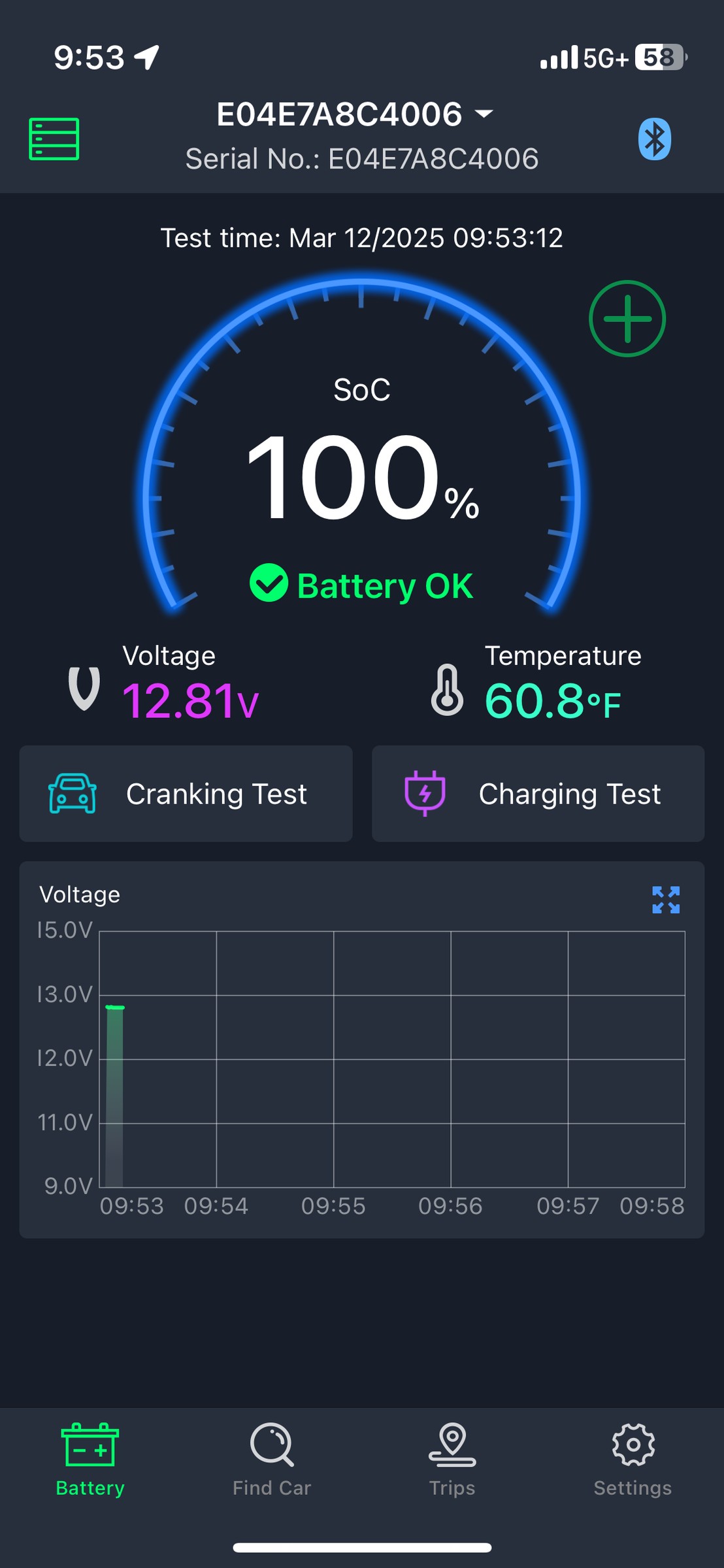Expand the Voltage chart to fullscreen
The image size is (724, 1568).
pos(666,900)
